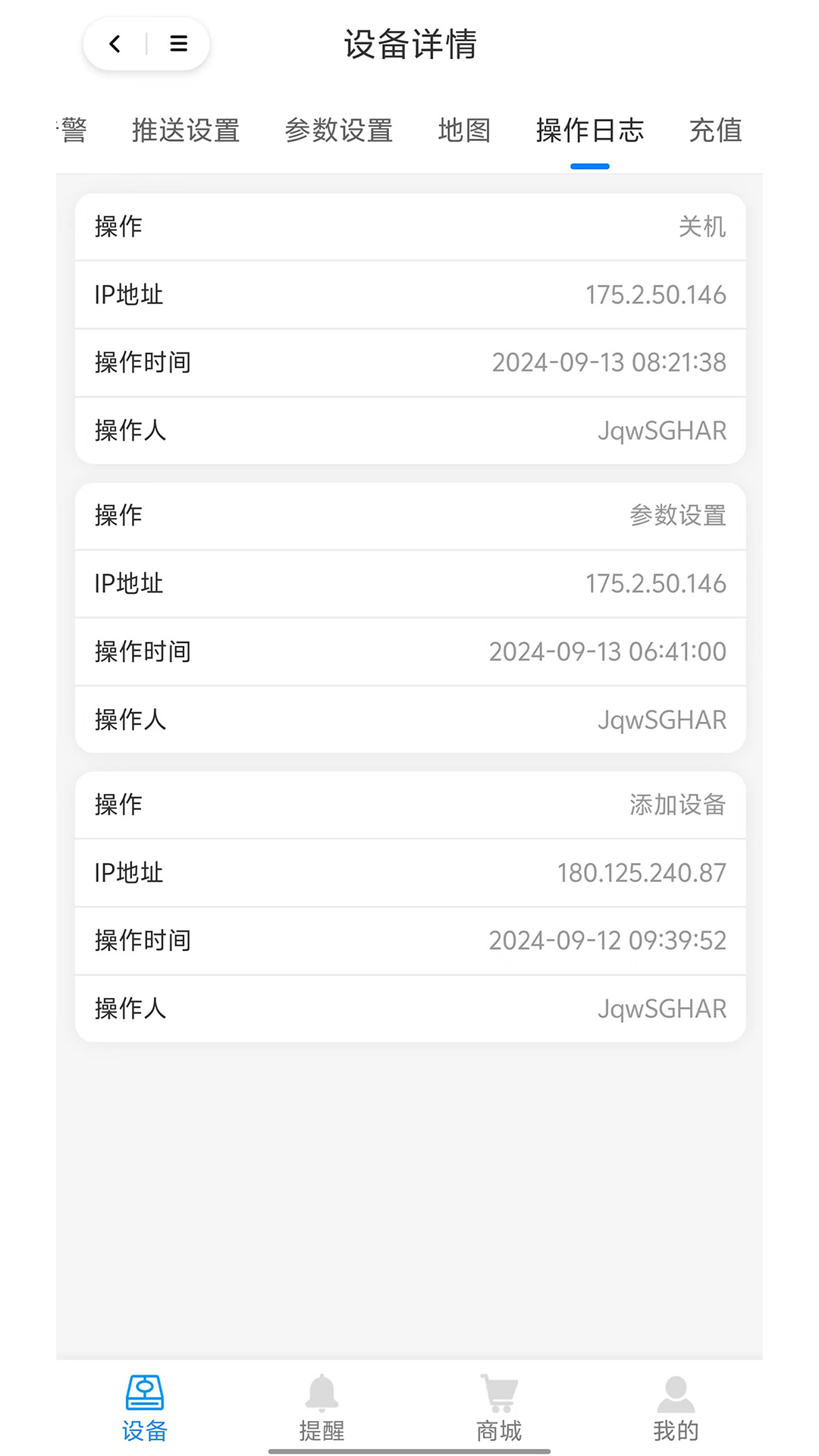This screenshot has height=1456, width=819.
Task: Open 我的 profile via the person icon
Action: point(675,1407)
